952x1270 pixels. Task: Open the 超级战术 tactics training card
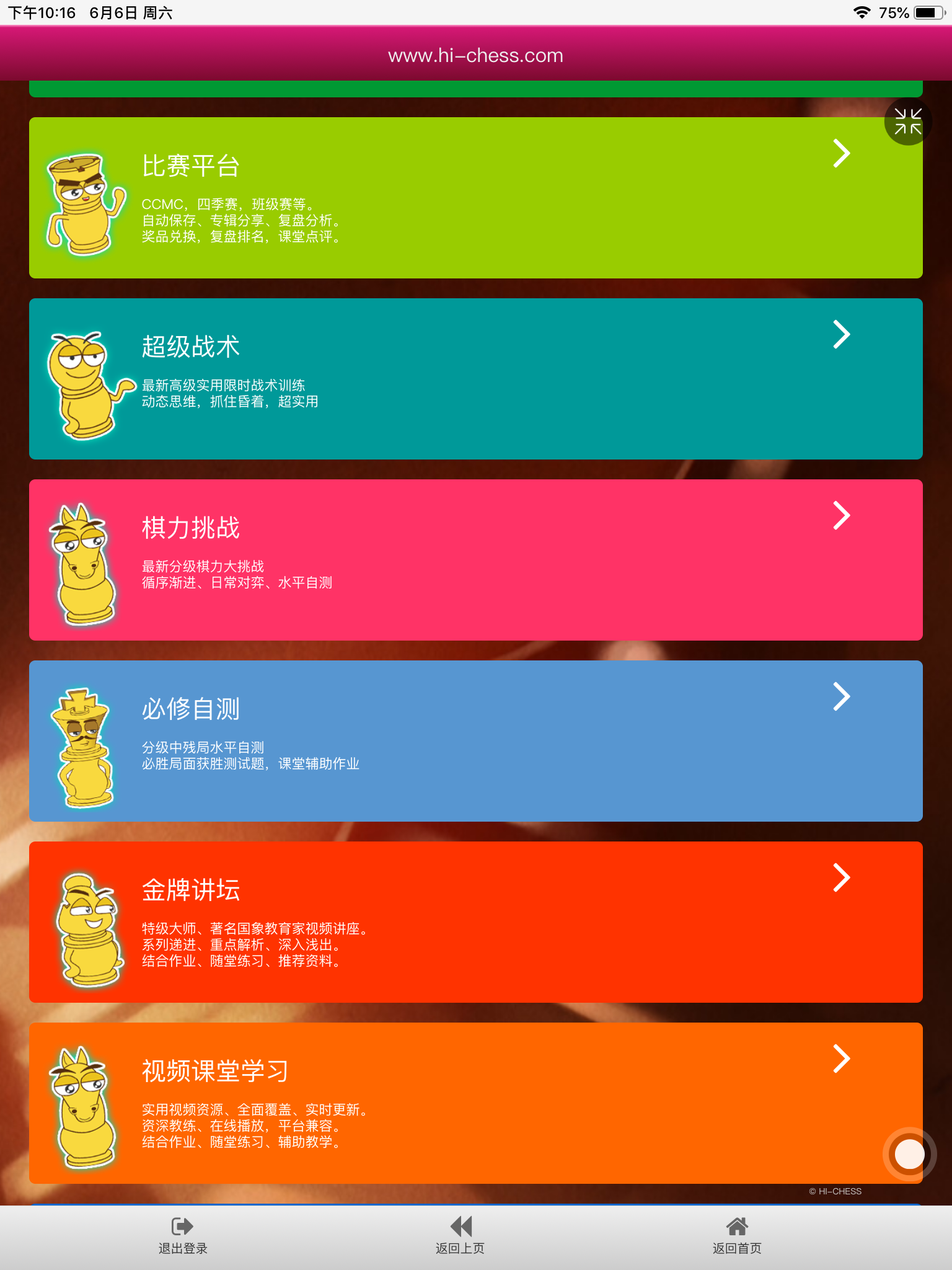click(475, 378)
